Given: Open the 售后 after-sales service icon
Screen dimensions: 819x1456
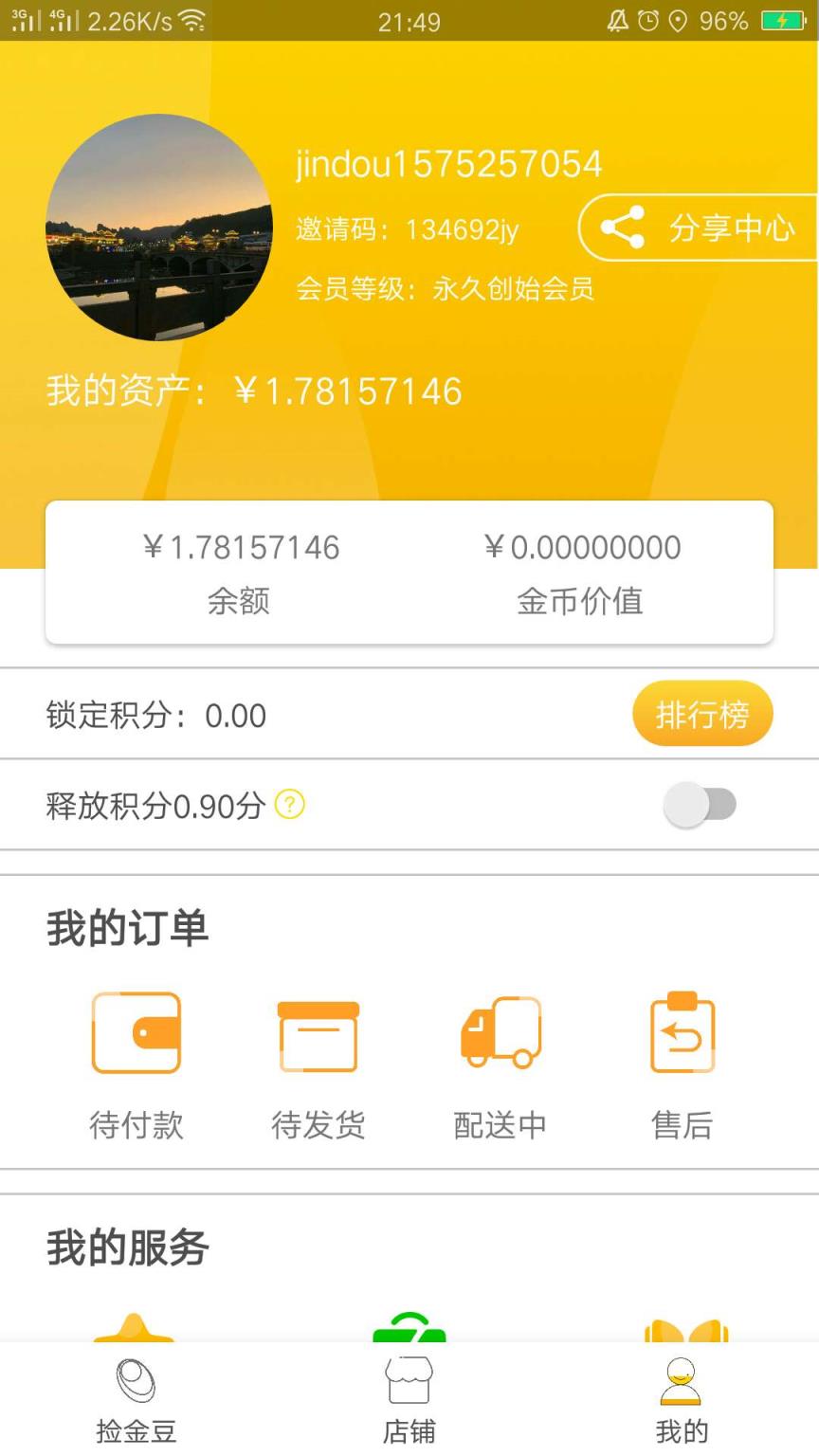Looking at the screenshot, I should pyautogui.click(x=682, y=1033).
